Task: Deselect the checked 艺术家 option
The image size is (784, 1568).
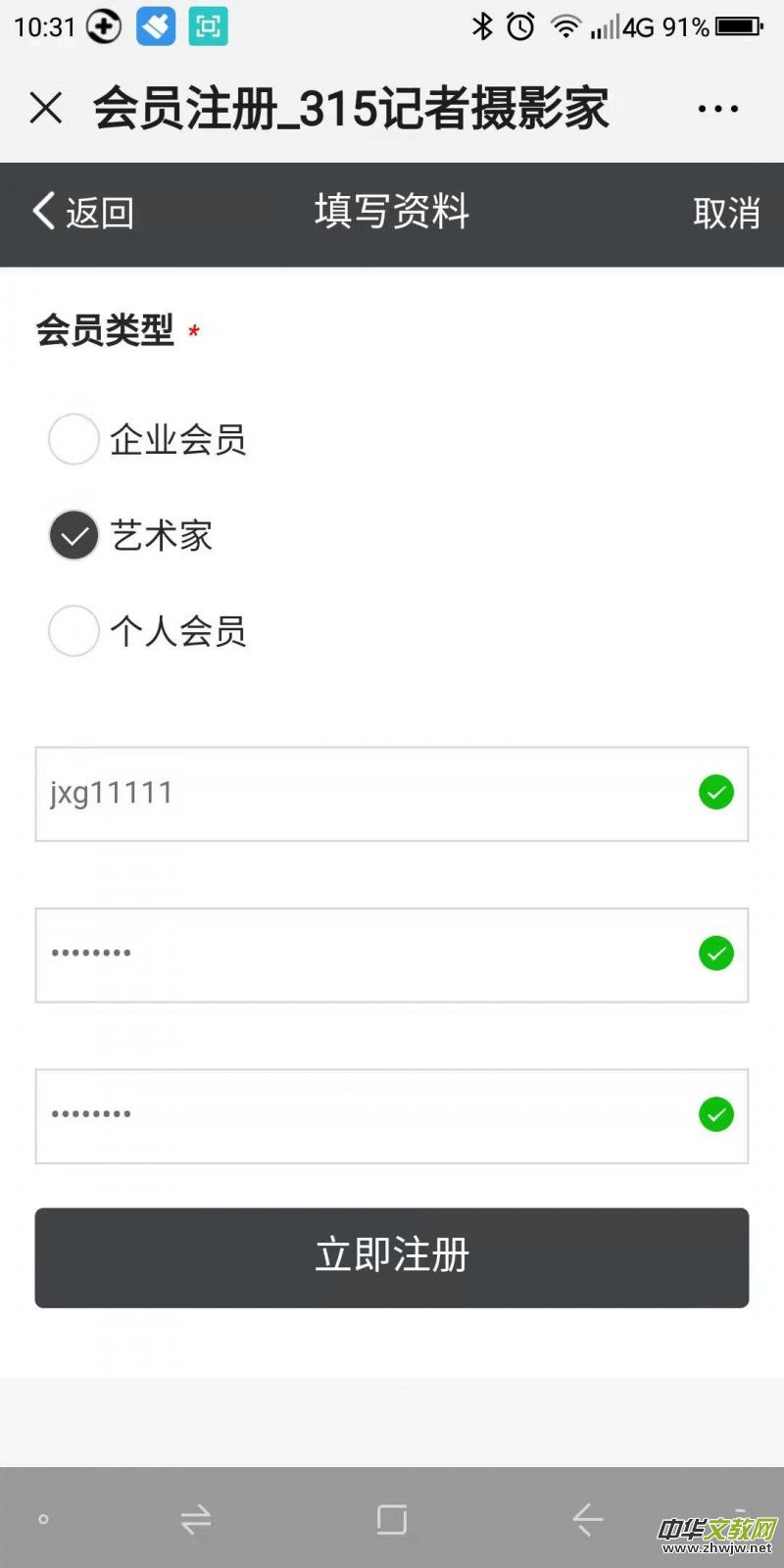Action: pyautogui.click(x=73, y=535)
